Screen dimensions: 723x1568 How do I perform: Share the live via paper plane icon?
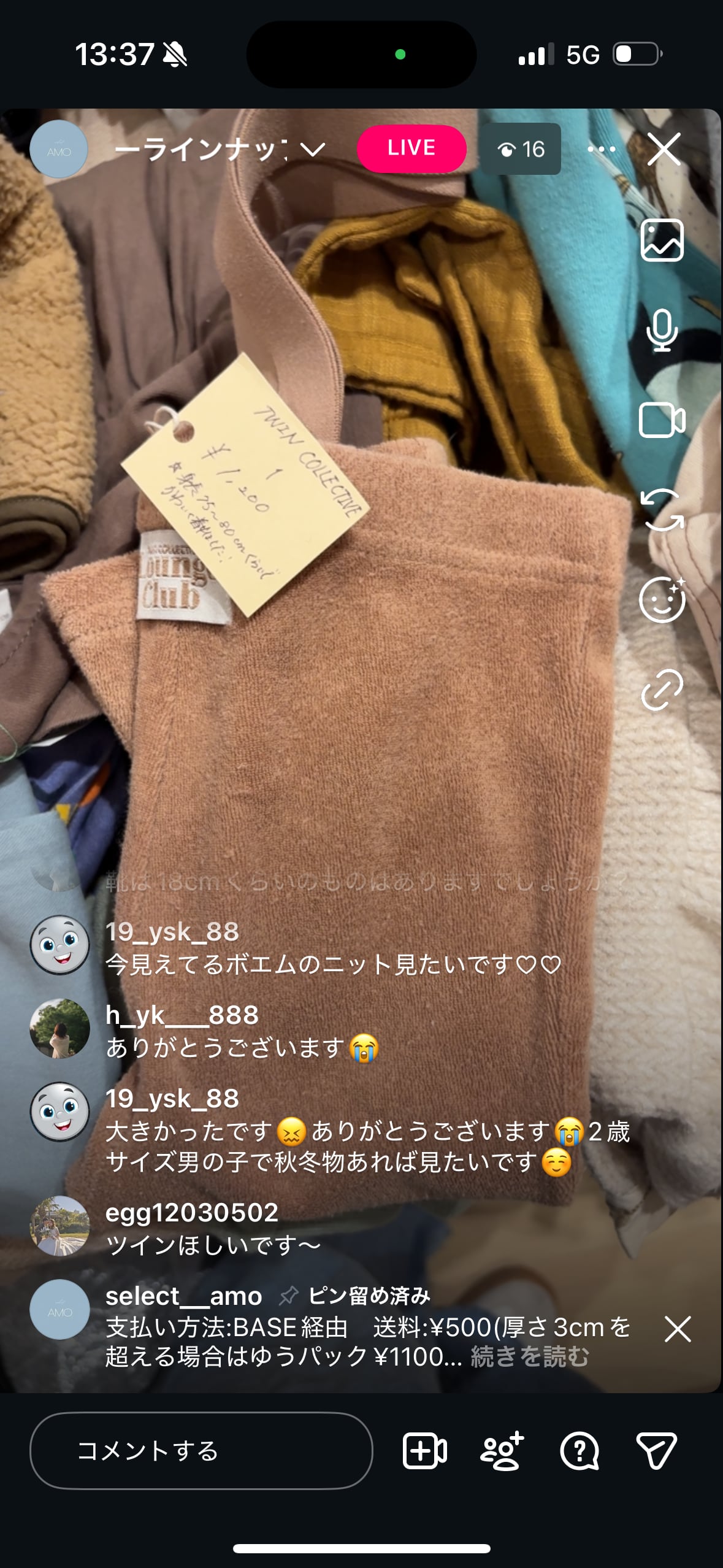(x=656, y=1451)
